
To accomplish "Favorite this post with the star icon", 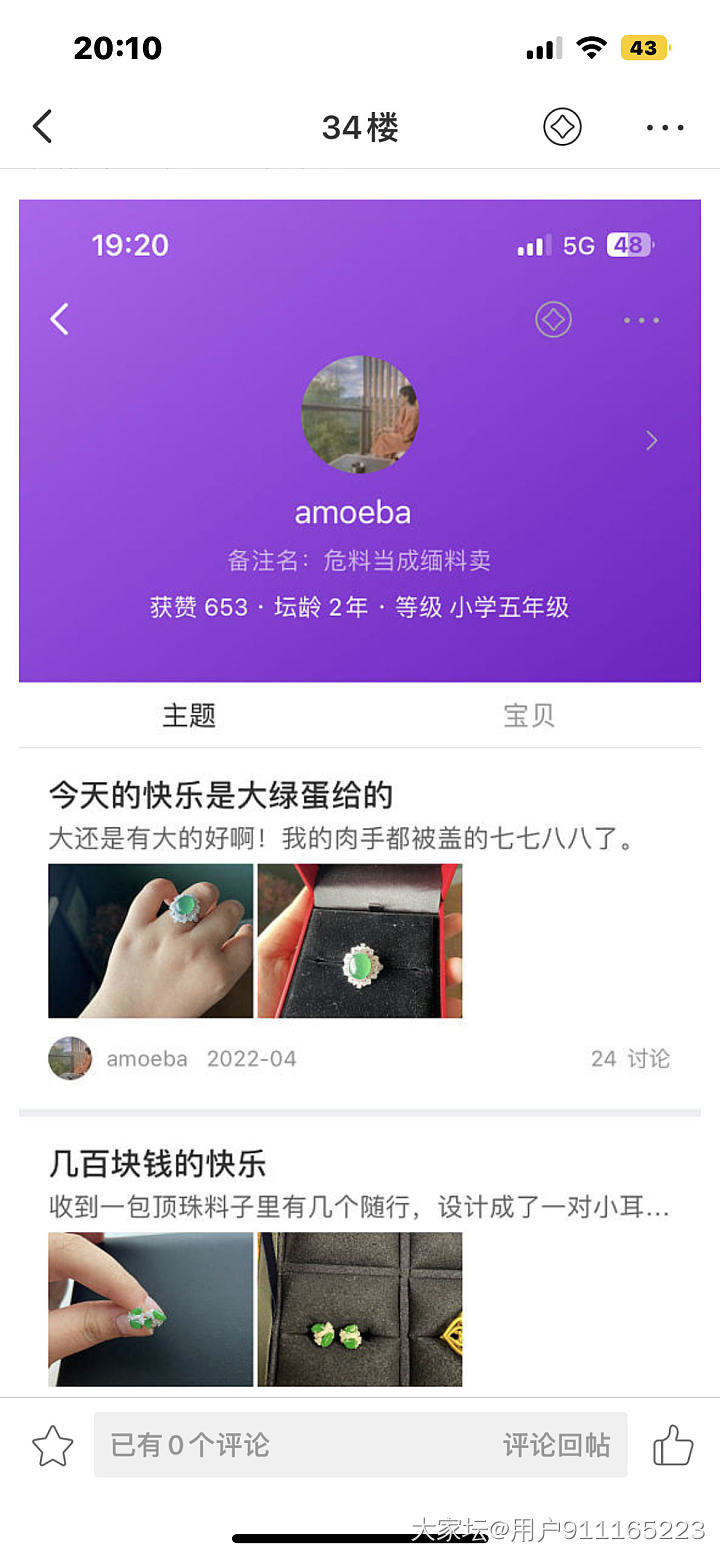I will (x=52, y=1445).
